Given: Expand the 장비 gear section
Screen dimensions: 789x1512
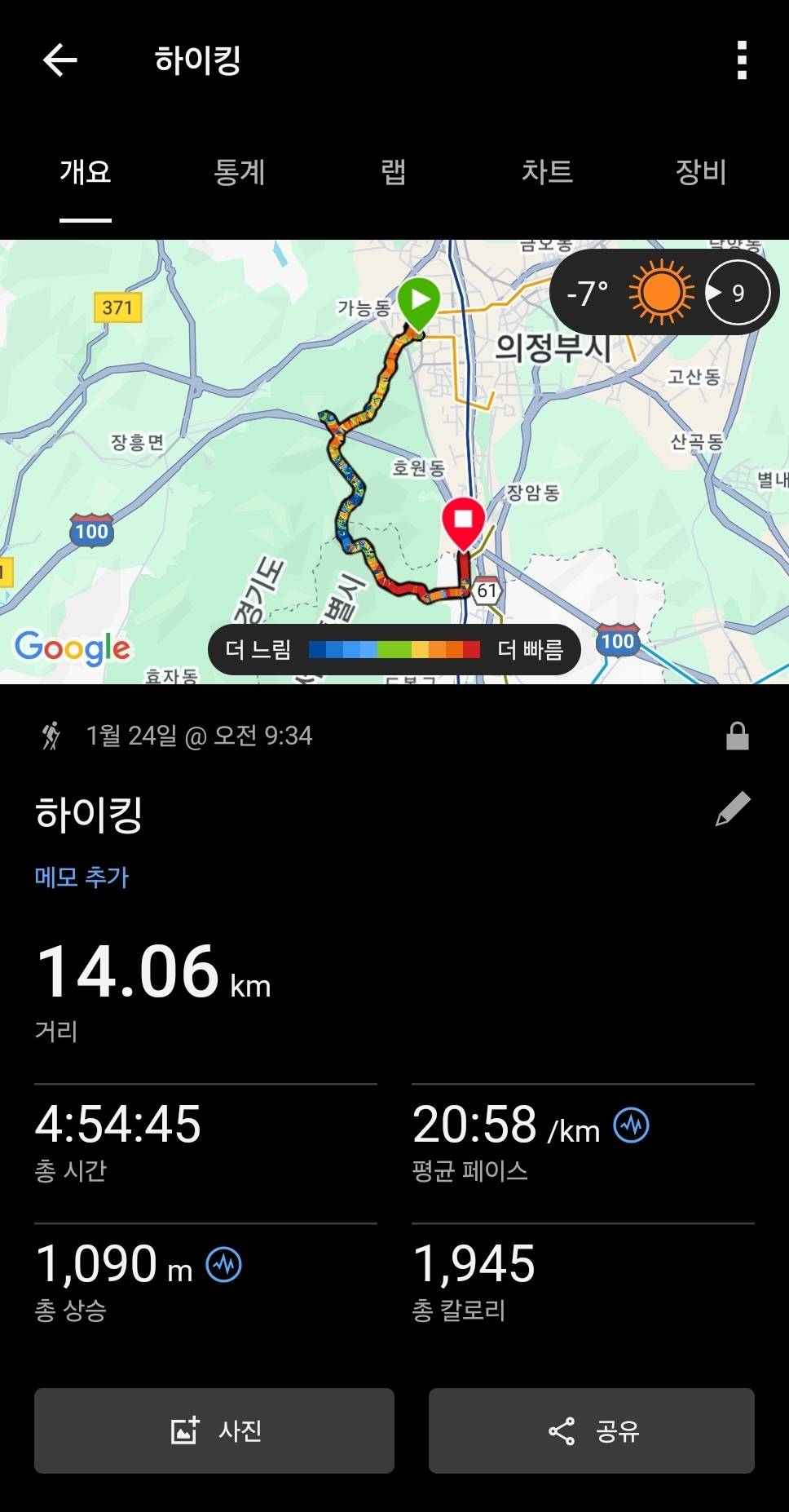Looking at the screenshot, I should [x=699, y=173].
